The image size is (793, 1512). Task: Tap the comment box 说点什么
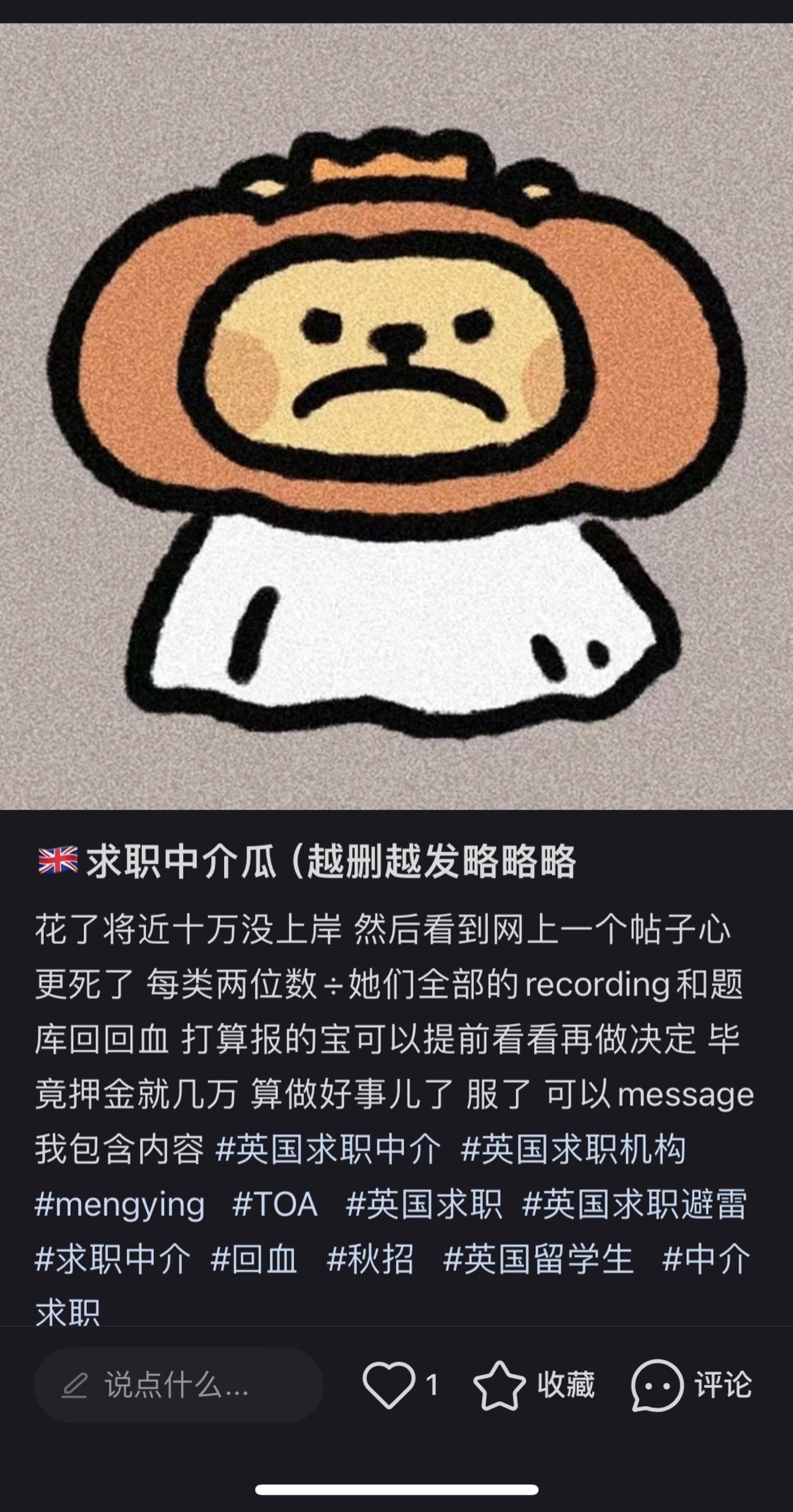tap(178, 1385)
